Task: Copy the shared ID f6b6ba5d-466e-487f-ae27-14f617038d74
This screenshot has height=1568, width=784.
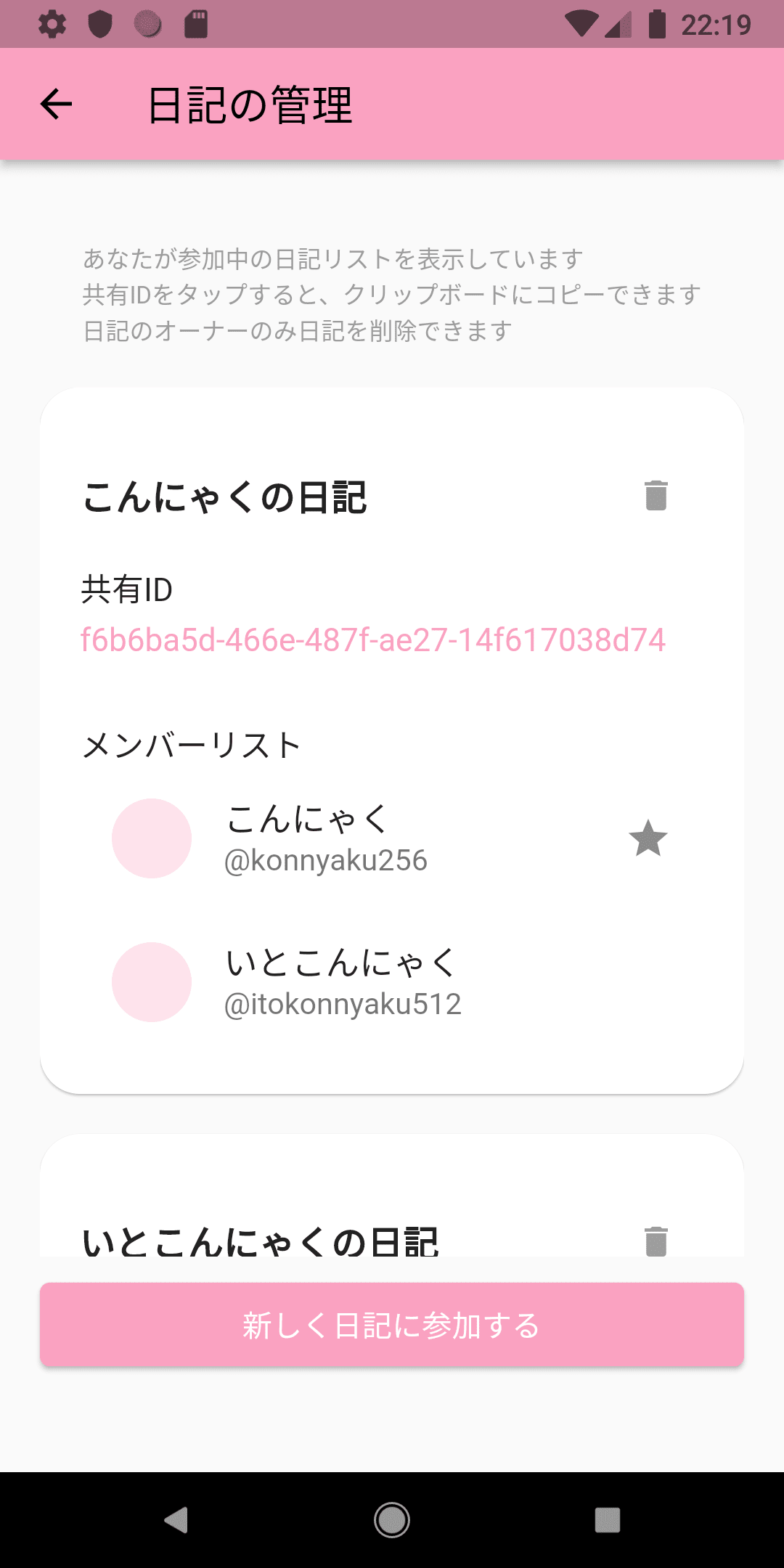Action: (x=372, y=640)
